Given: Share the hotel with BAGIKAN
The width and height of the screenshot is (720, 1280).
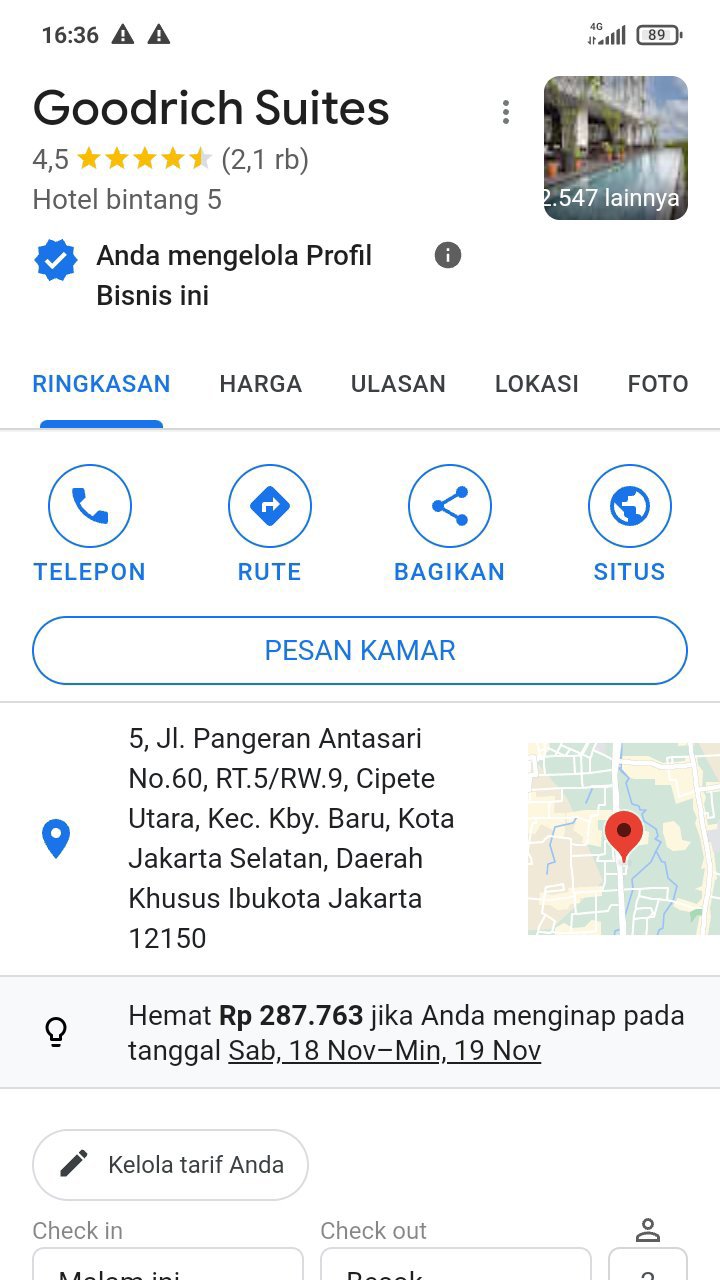Looking at the screenshot, I should [449, 507].
